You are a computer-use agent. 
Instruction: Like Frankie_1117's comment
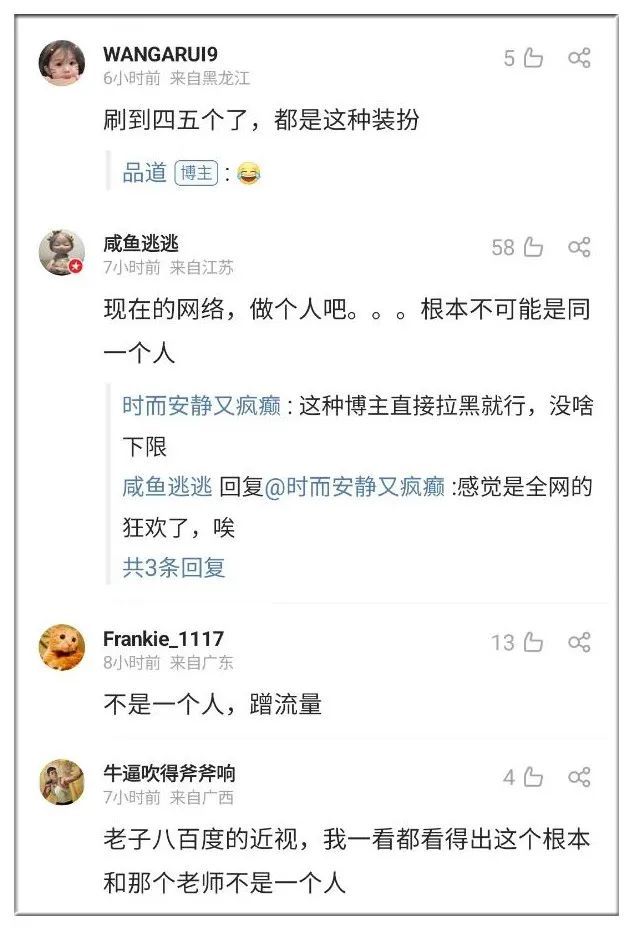[x=533, y=642]
